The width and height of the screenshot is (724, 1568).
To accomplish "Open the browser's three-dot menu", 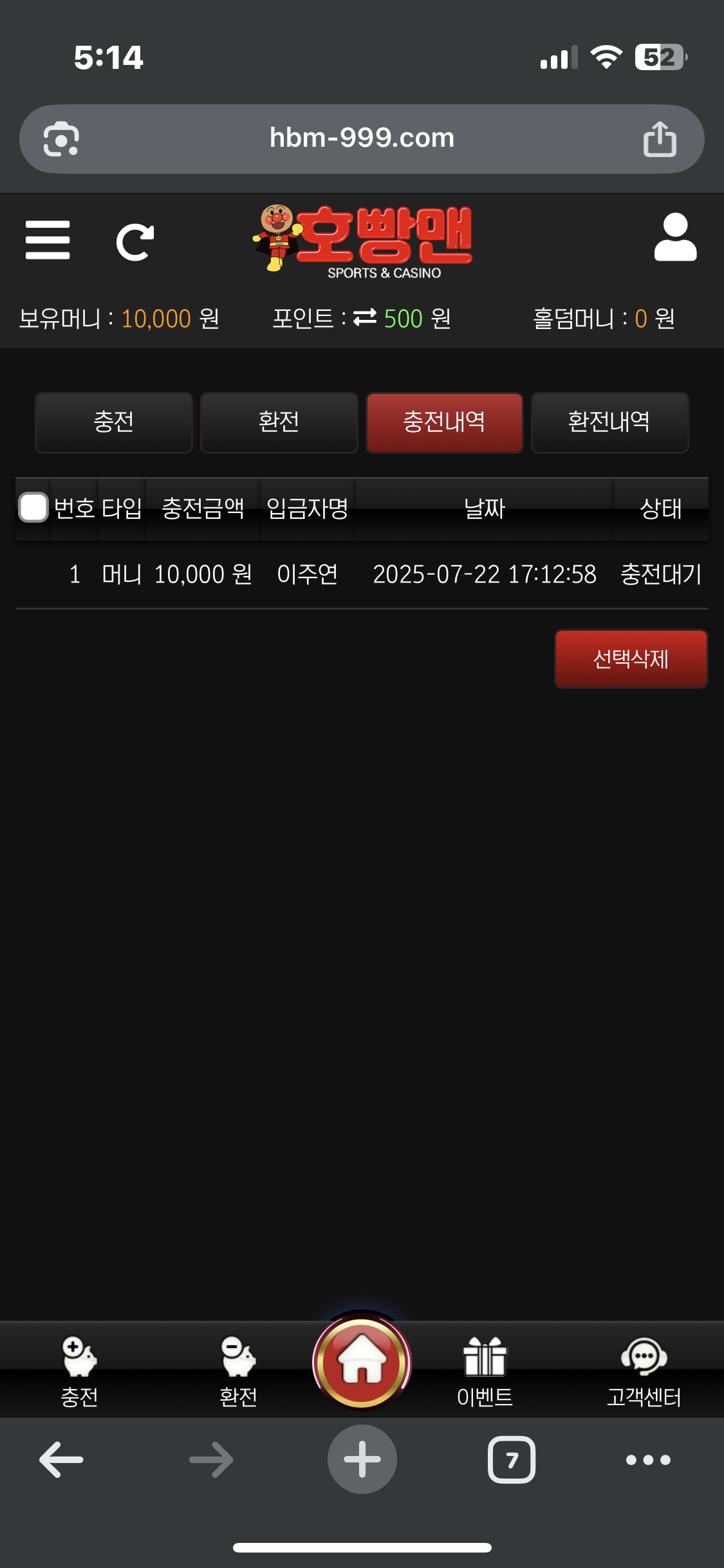I will [648, 1459].
